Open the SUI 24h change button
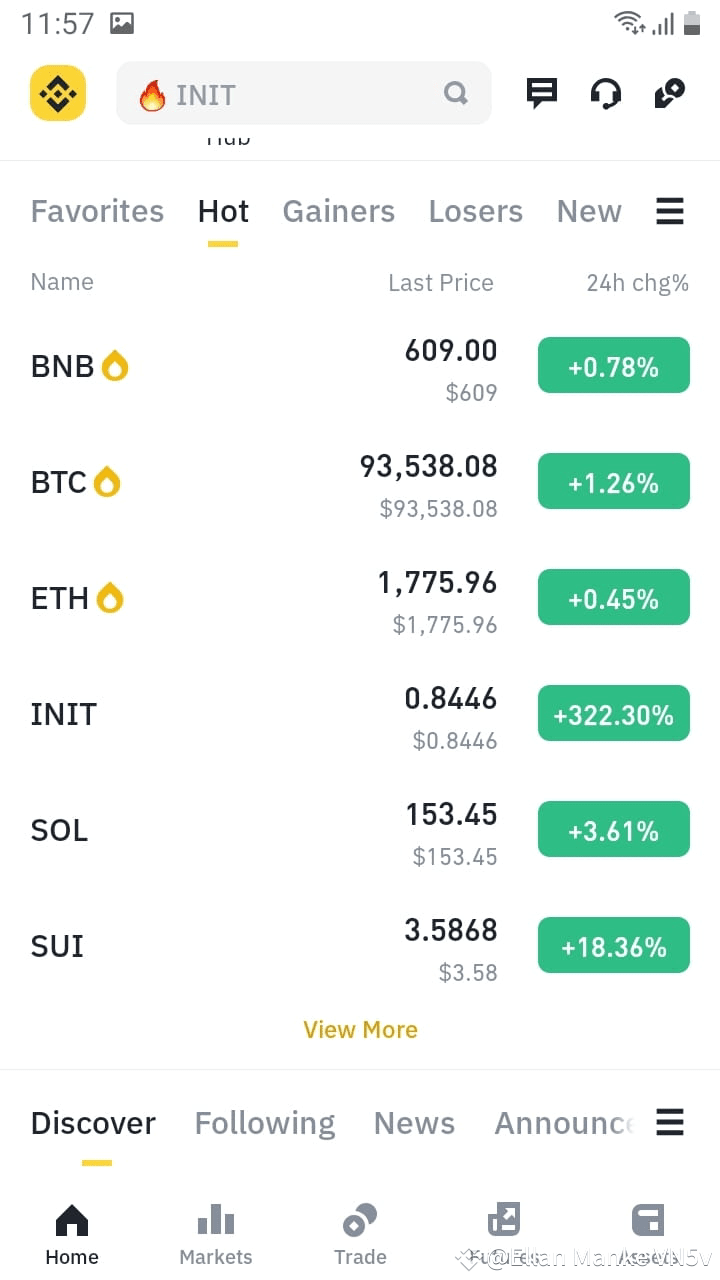720x1280 pixels. point(613,945)
